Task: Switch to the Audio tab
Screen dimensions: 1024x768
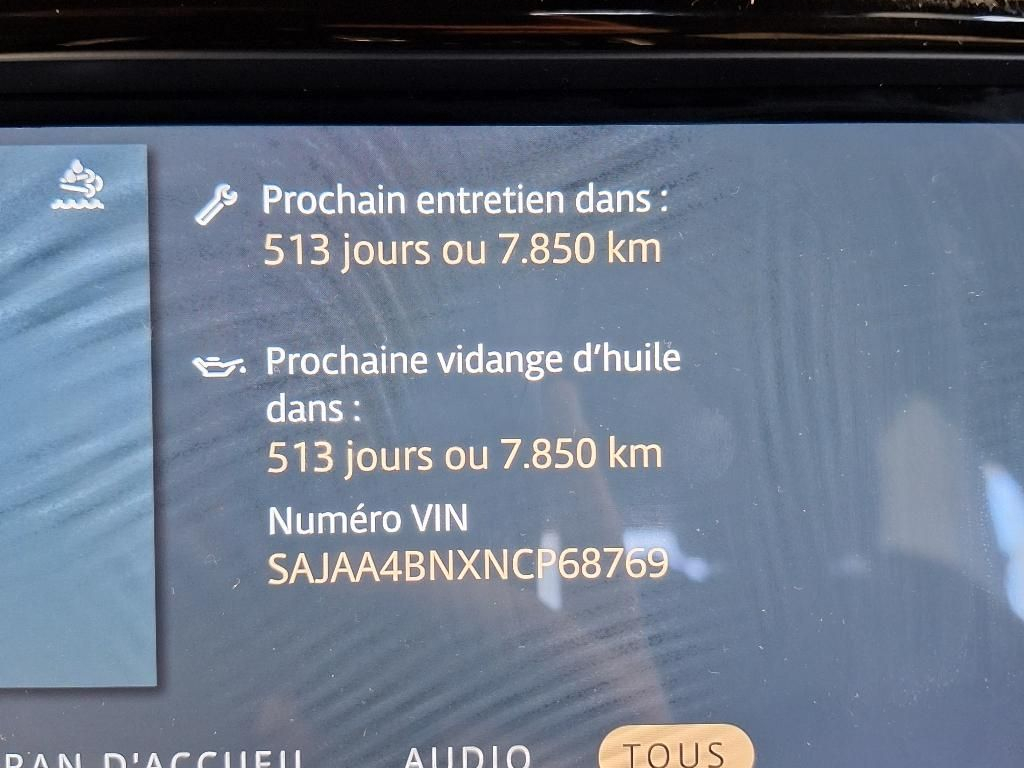Action: pos(467,756)
